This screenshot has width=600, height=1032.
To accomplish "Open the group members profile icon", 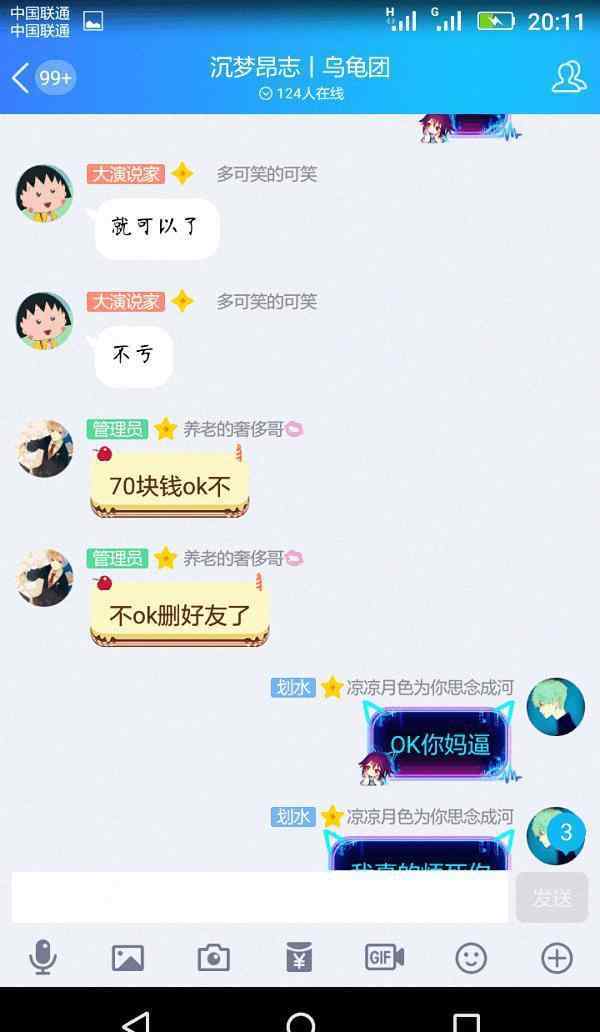I will pyautogui.click(x=568, y=78).
